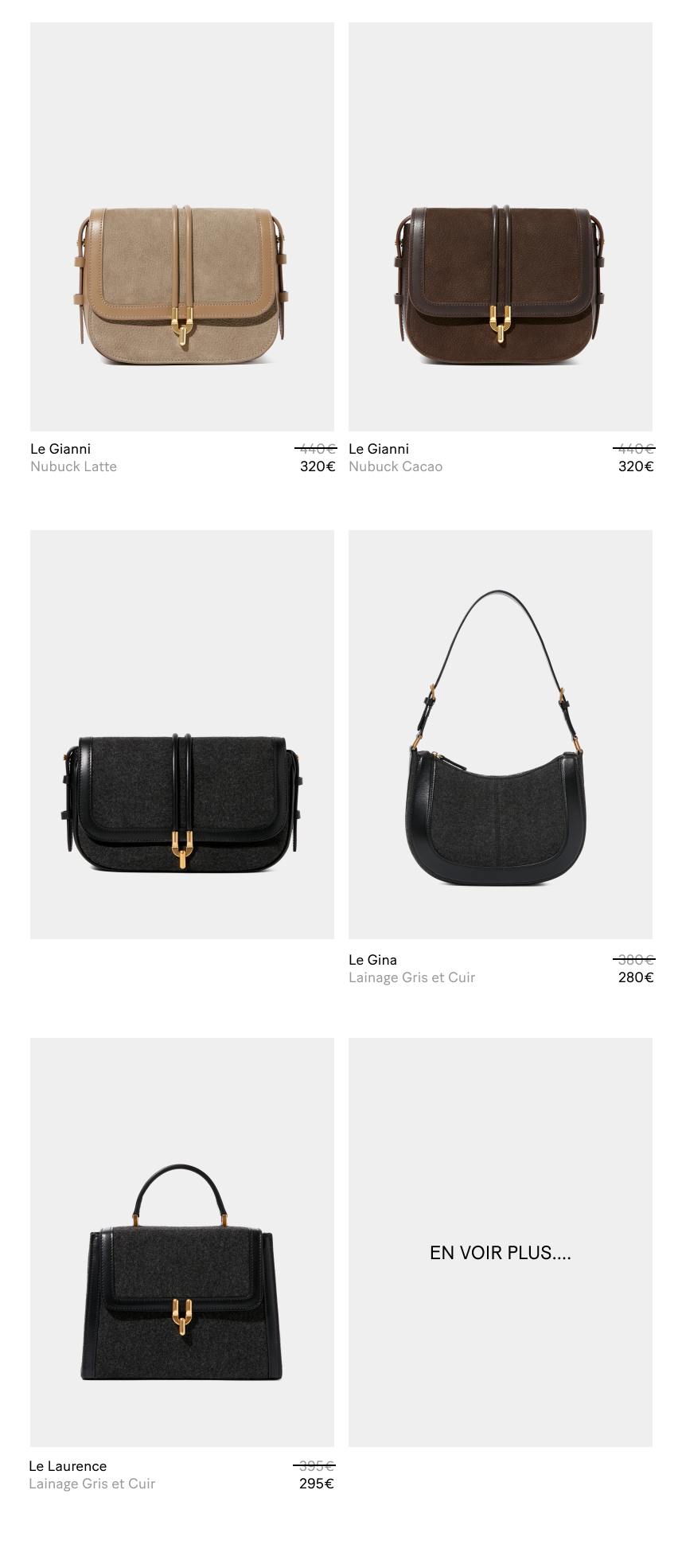The width and height of the screenshot is (678, 1568).
Task: Select the Le Gina Lainage Gris et Cuir bag
Action: pyautogui.click(x=501, y=734)
